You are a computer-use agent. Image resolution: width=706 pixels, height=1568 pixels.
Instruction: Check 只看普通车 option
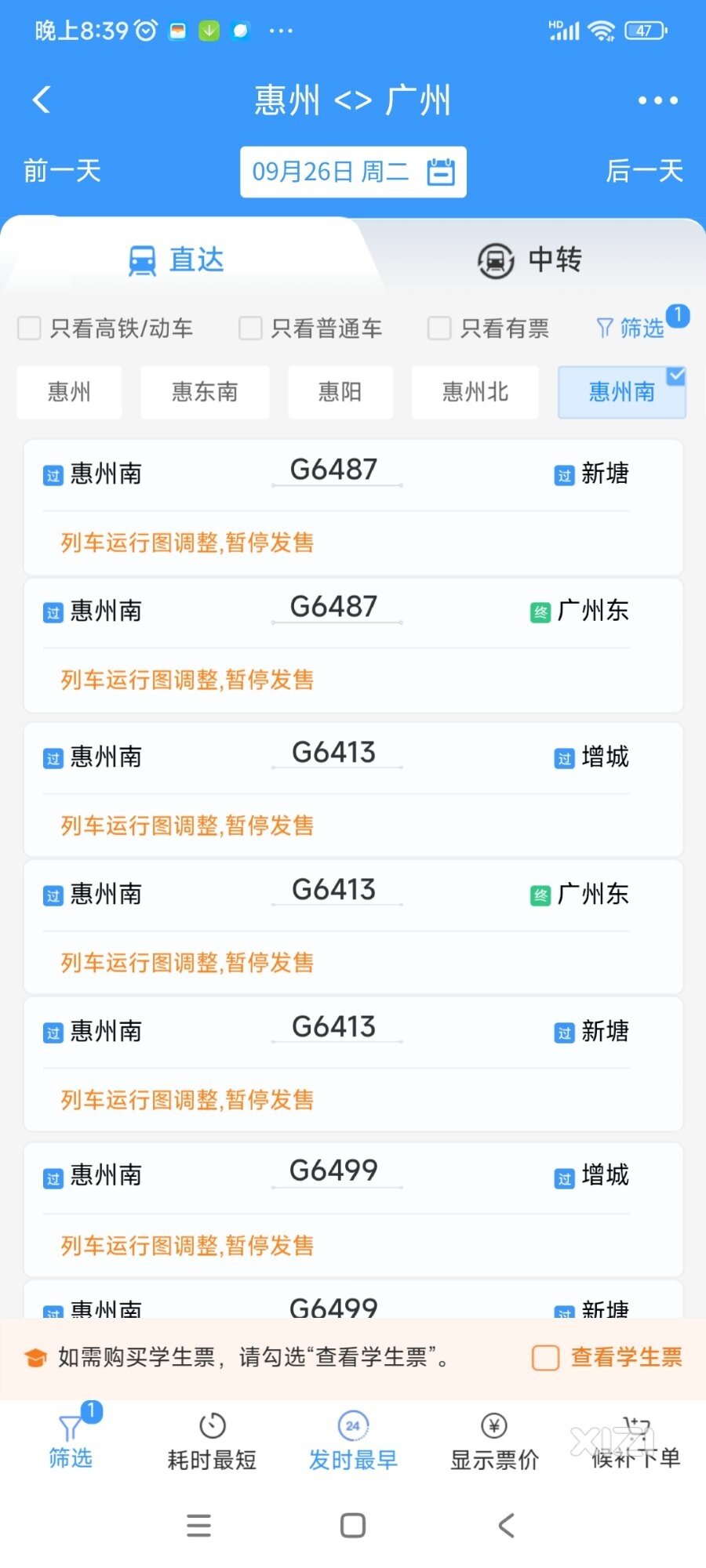coord(311,328)
